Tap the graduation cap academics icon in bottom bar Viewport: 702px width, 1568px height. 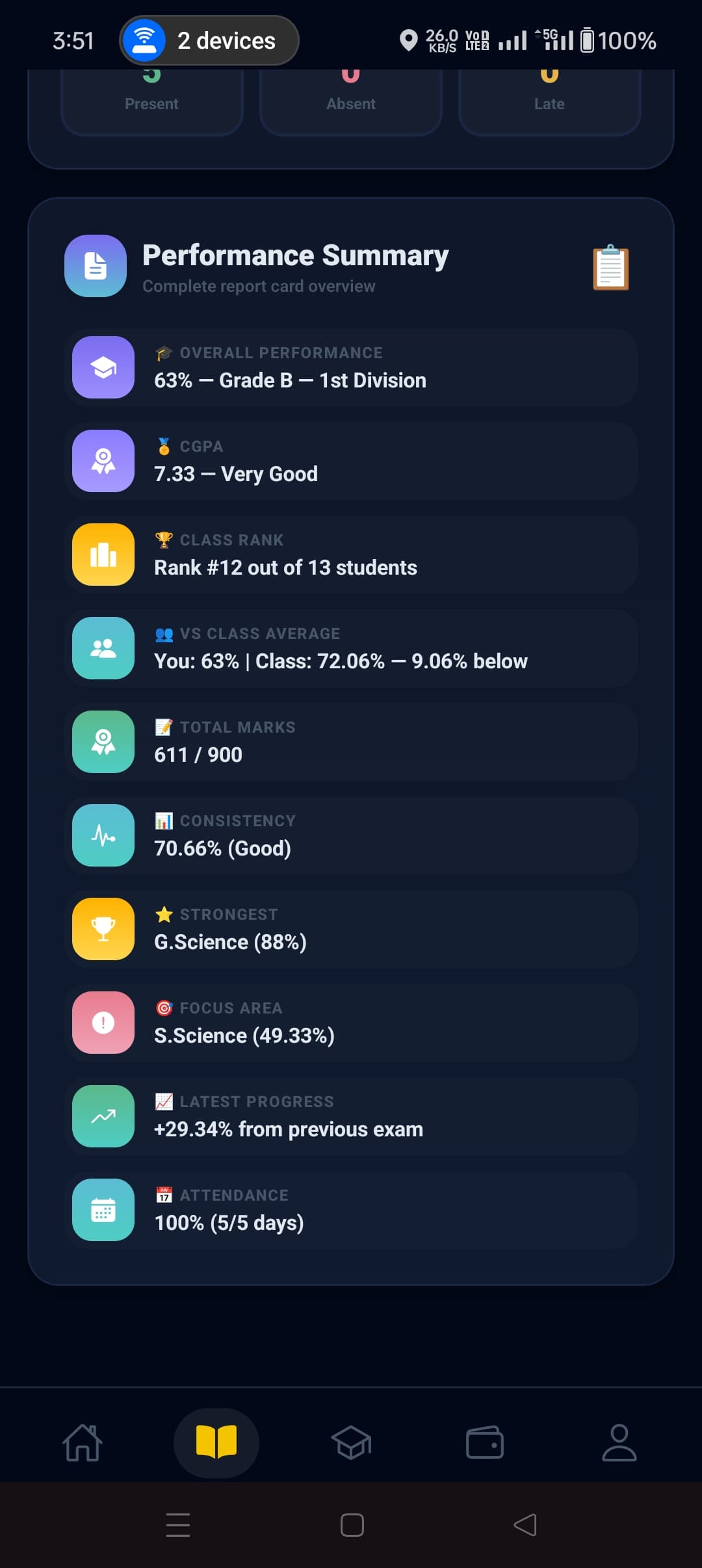click(352, 1443)
